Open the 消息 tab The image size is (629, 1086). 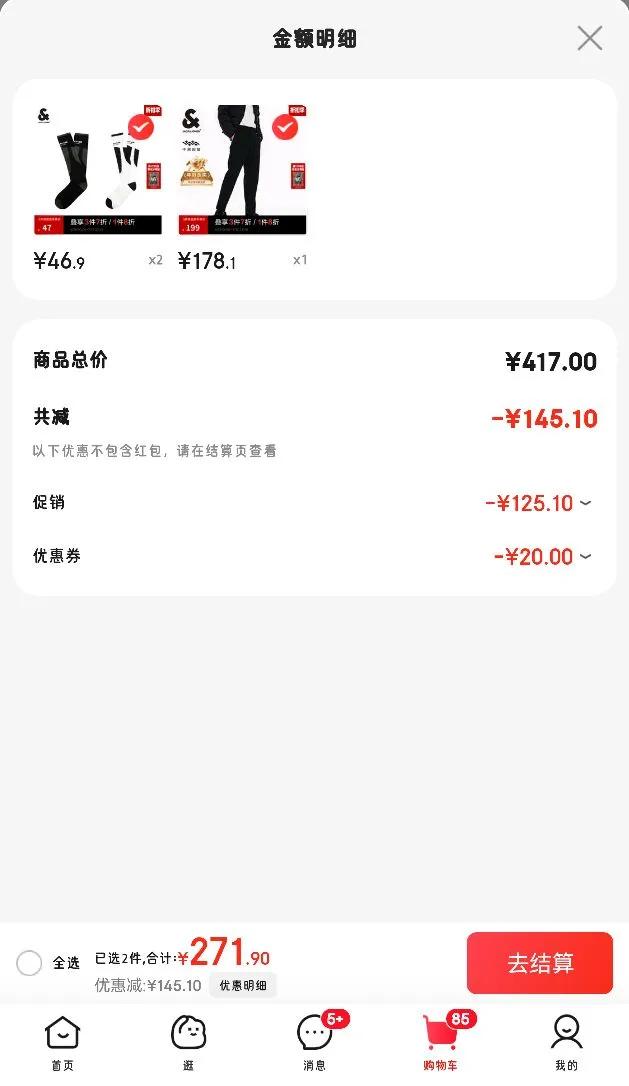click(x=315, y=1042)
